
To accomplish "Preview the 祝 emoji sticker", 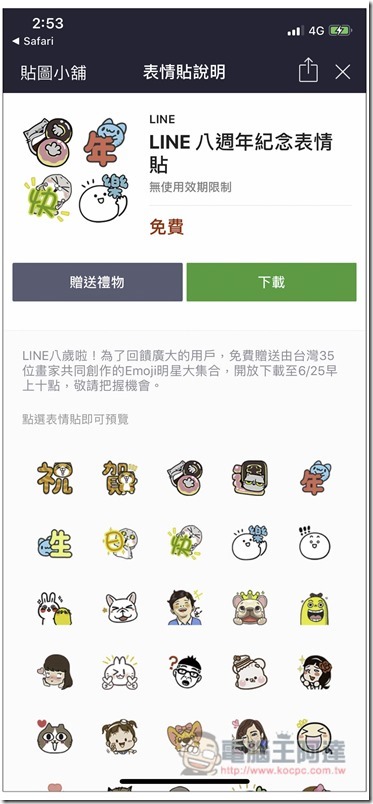I will (55, 478).
